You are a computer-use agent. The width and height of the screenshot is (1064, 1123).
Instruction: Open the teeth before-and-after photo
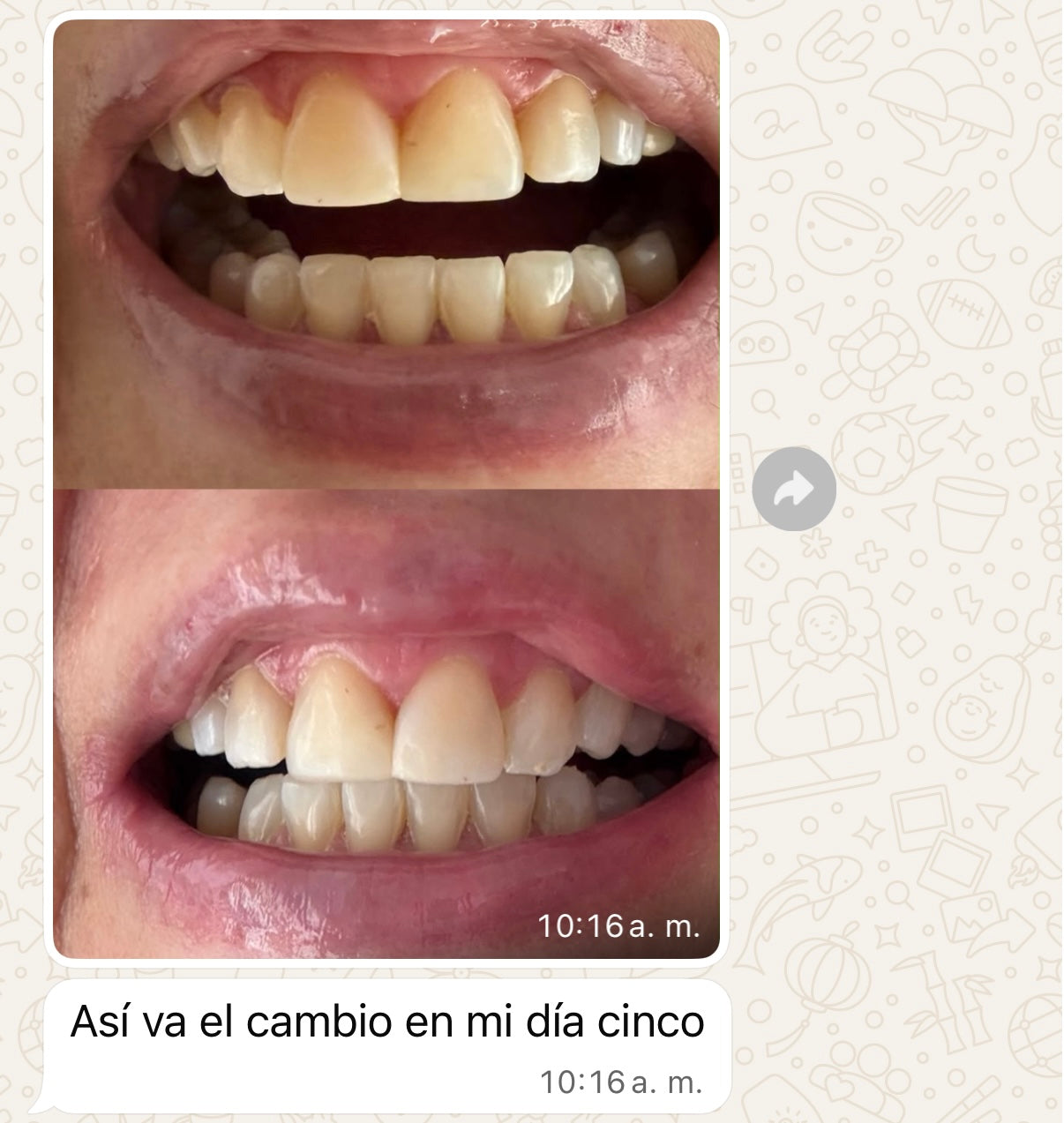[386, 489]
